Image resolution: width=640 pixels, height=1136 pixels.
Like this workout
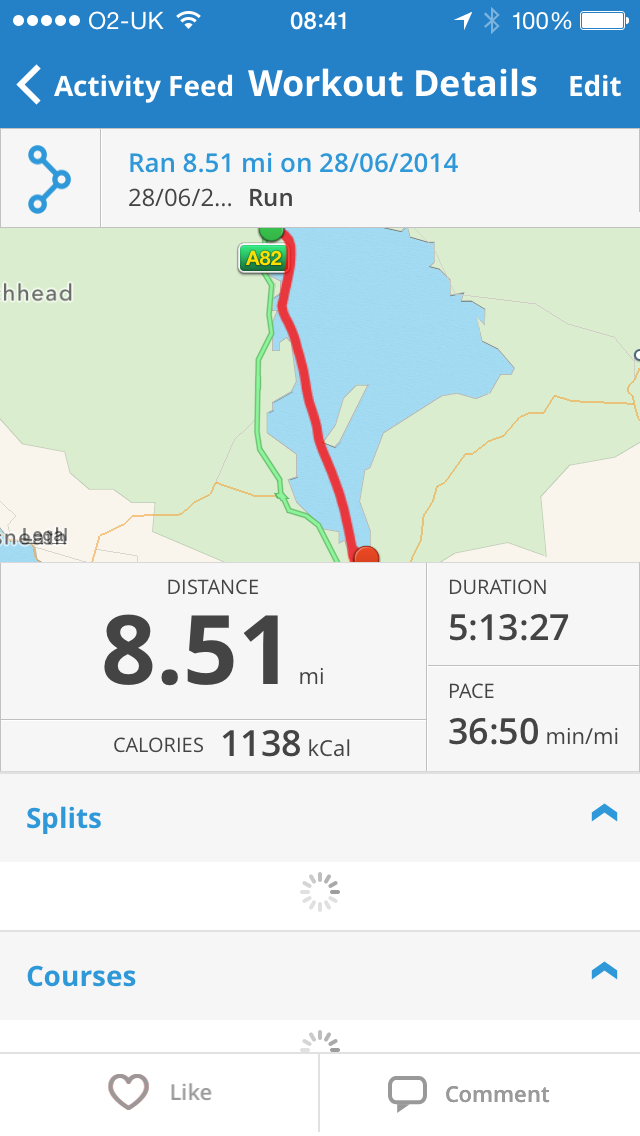(x=160, y=1092)
